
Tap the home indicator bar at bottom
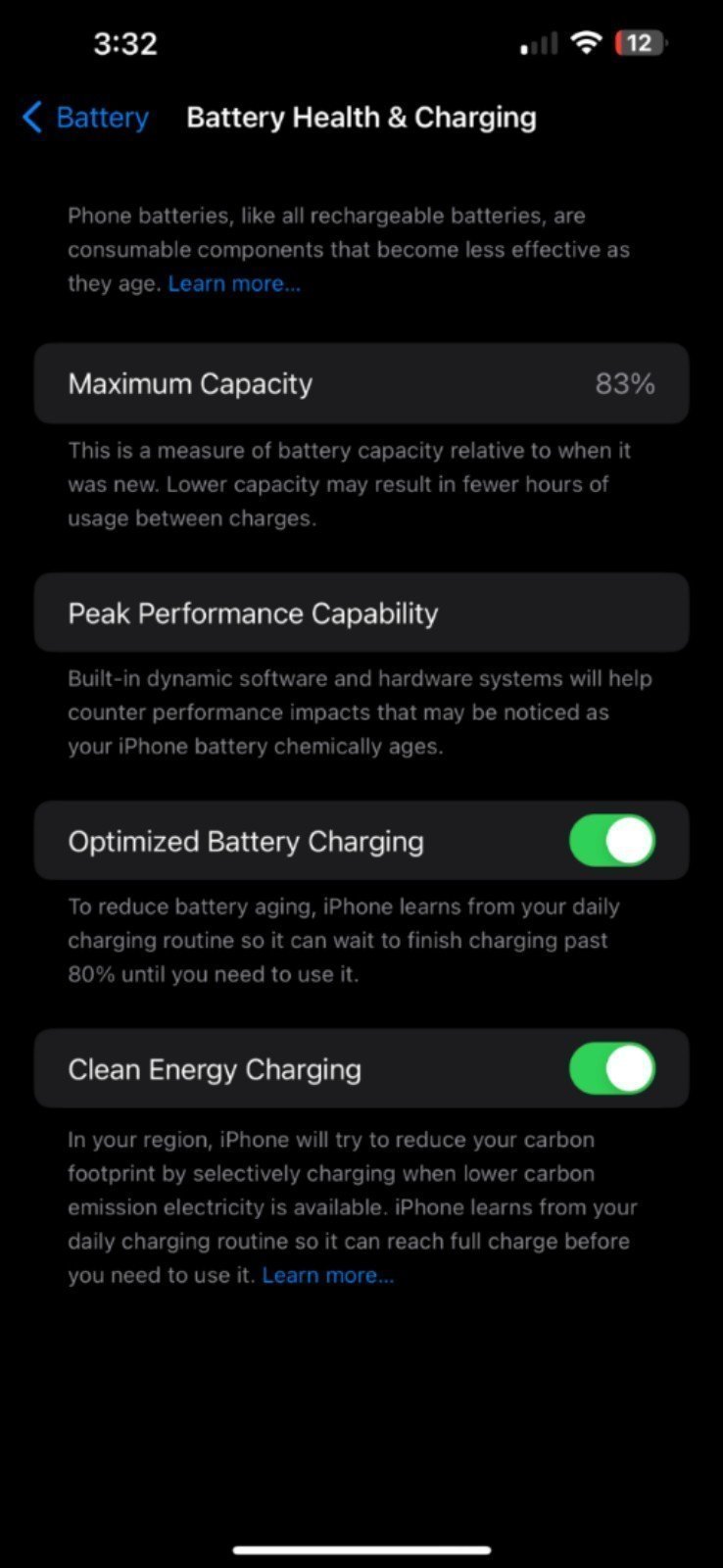click(361, 1541)
